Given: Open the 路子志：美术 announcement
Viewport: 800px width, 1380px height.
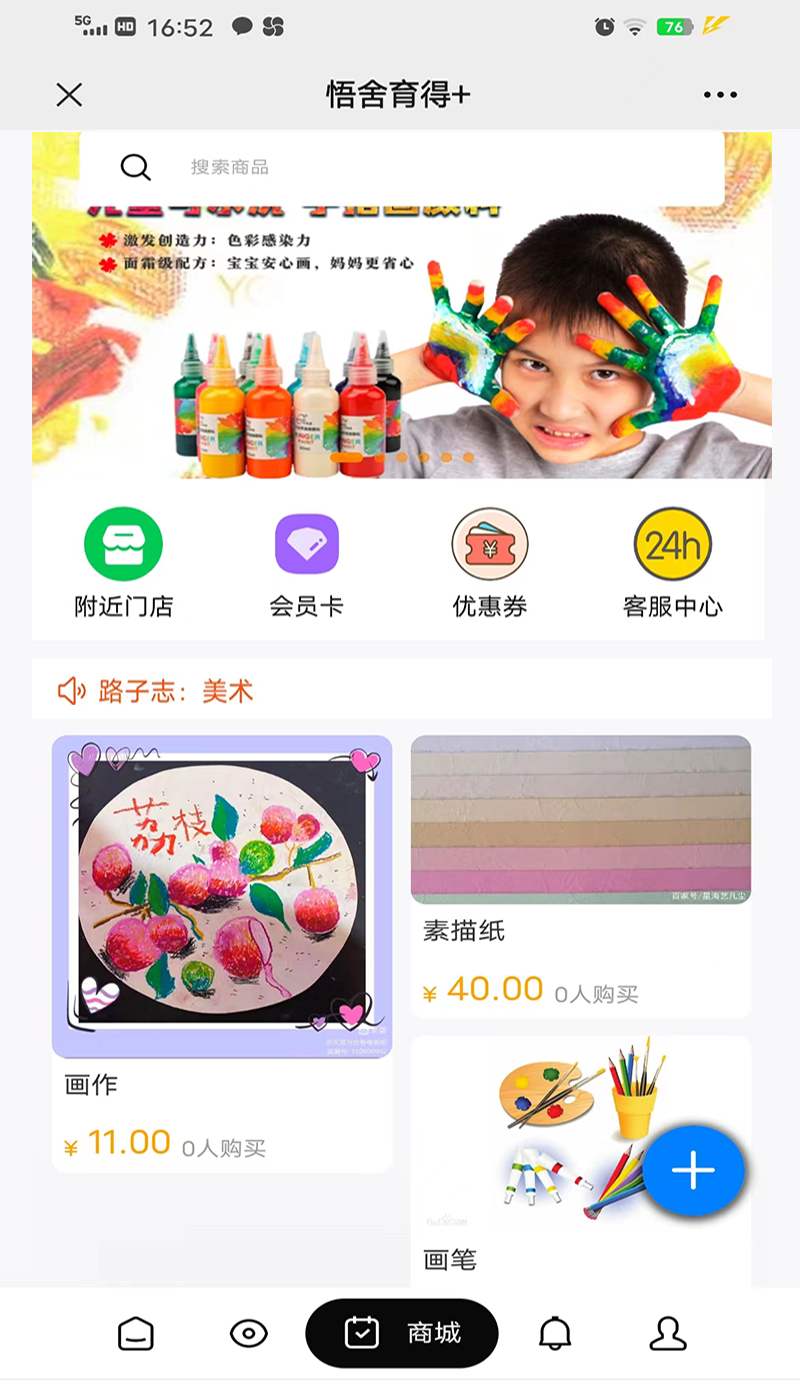Looking at the screenshot, I should pos(400,690).
